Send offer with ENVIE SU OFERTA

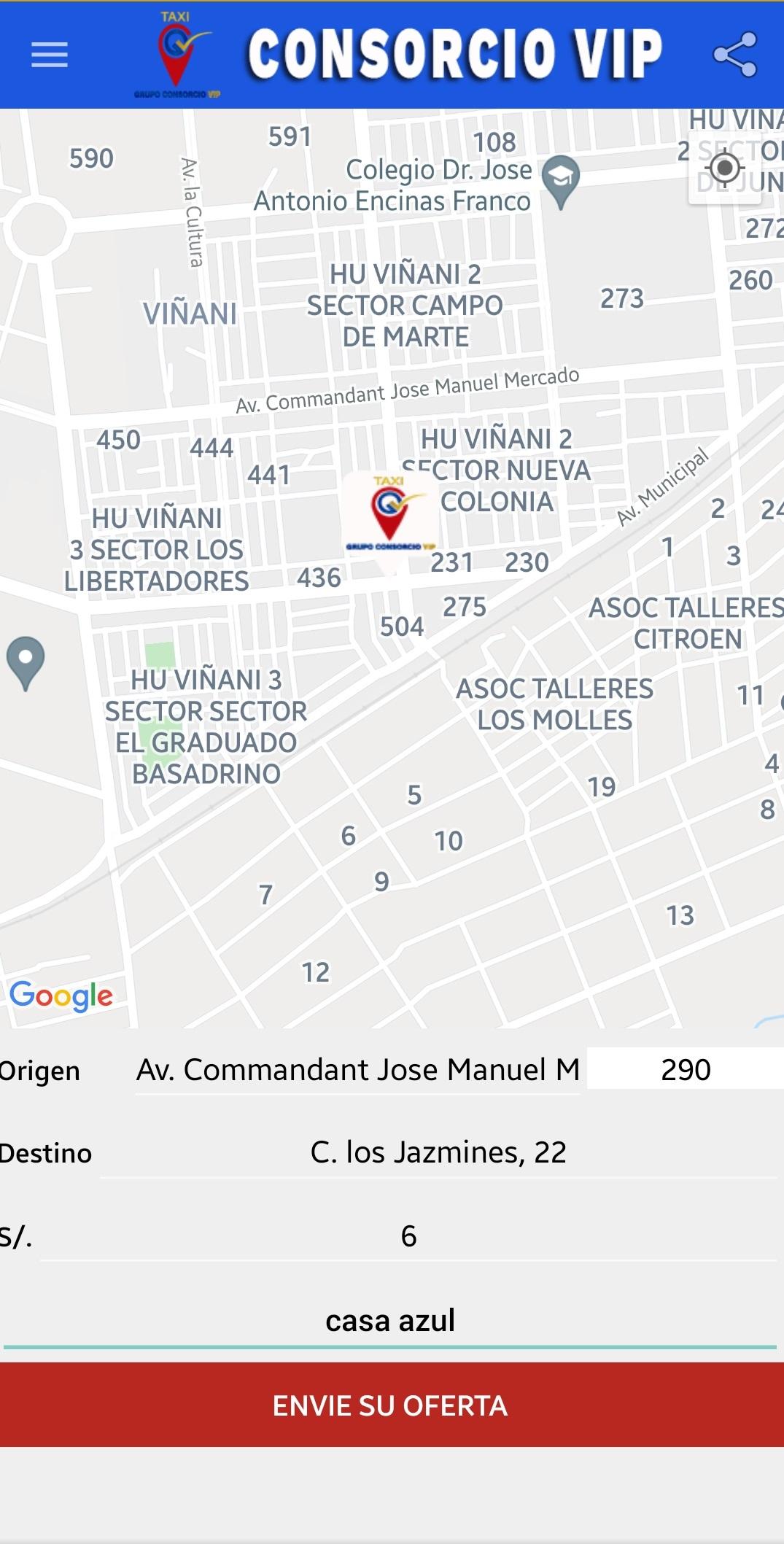click(392, 1405)
